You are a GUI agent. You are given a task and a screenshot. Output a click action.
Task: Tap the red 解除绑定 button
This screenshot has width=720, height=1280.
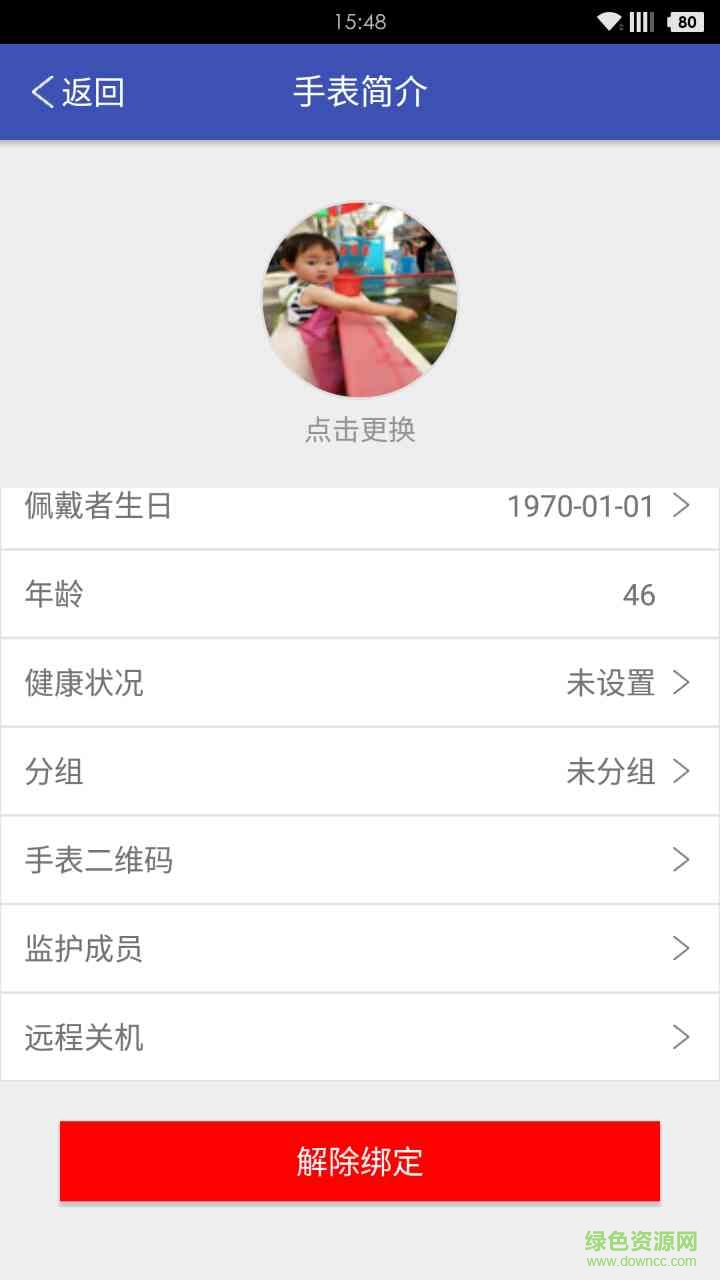coord(360,1161)
